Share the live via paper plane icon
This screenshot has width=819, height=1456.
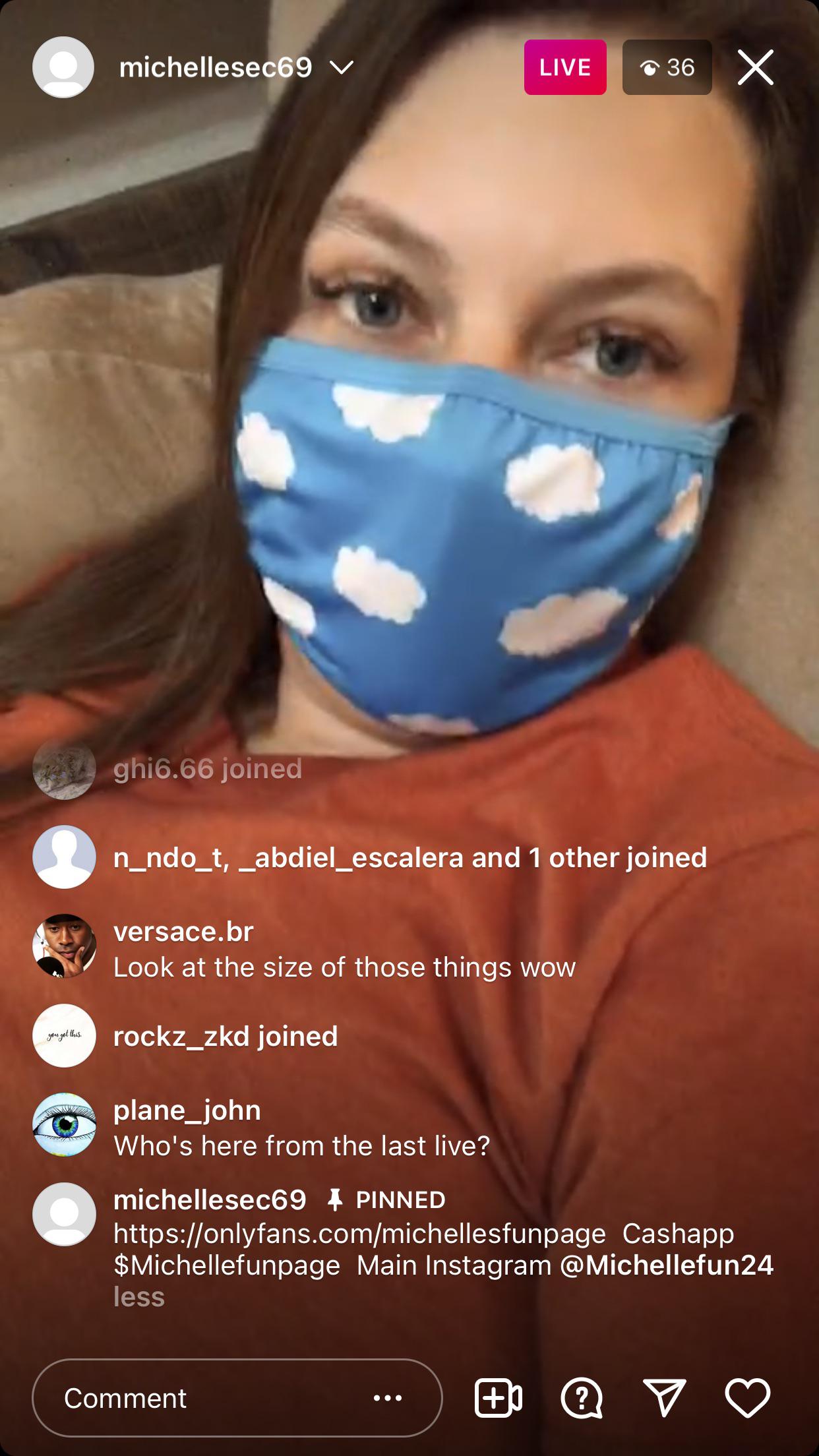coord(664,1398)
